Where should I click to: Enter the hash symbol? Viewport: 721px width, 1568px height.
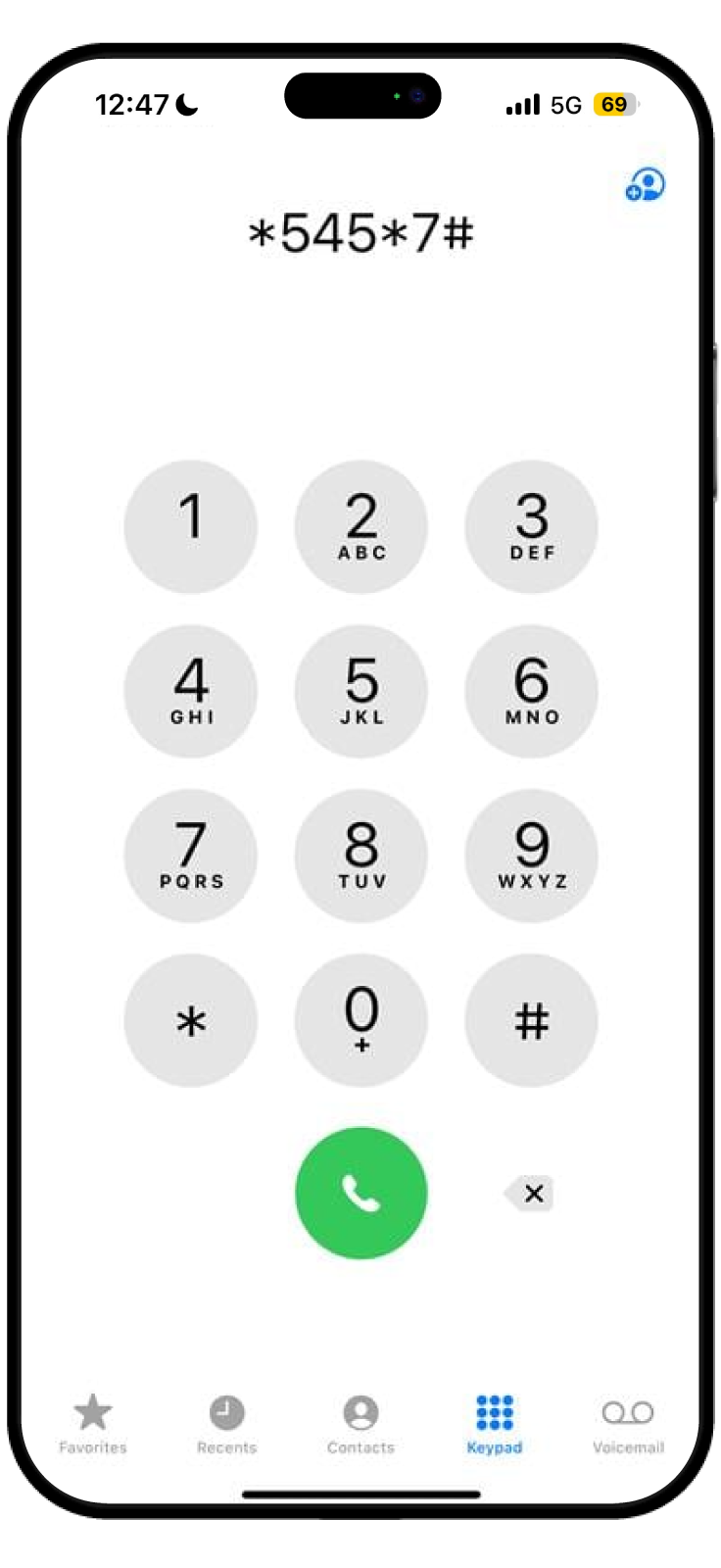[x=531, y=1021]
